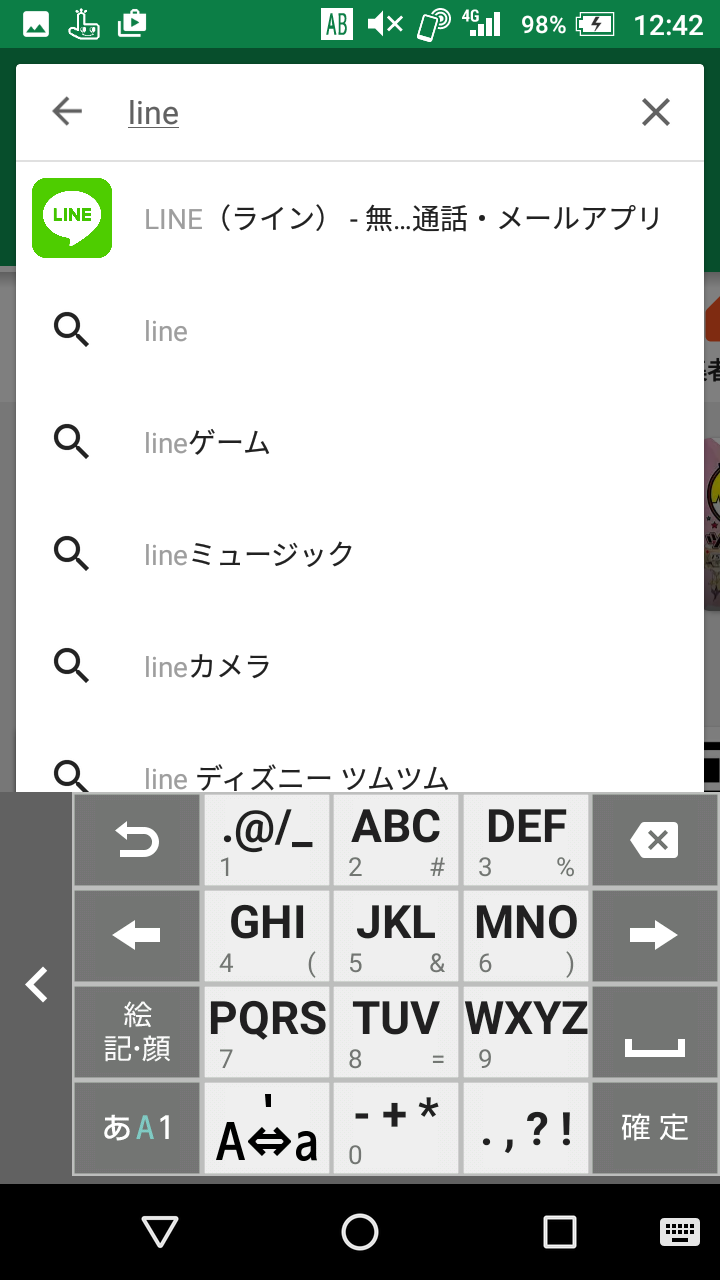Switch input mode with the あA1 key
Screen dimensions: 720x1280
click(x=137, y=1127)
